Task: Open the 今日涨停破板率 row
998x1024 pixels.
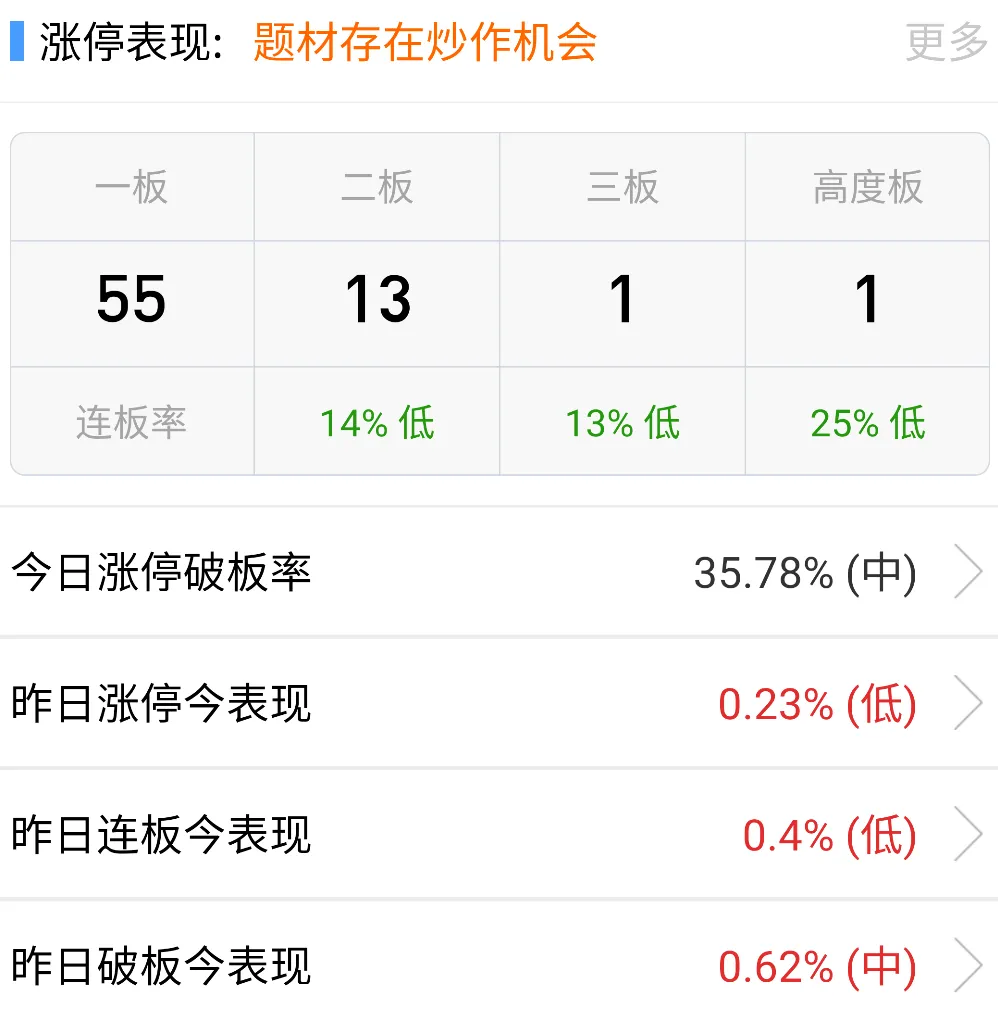Action: tap(498, 573)
